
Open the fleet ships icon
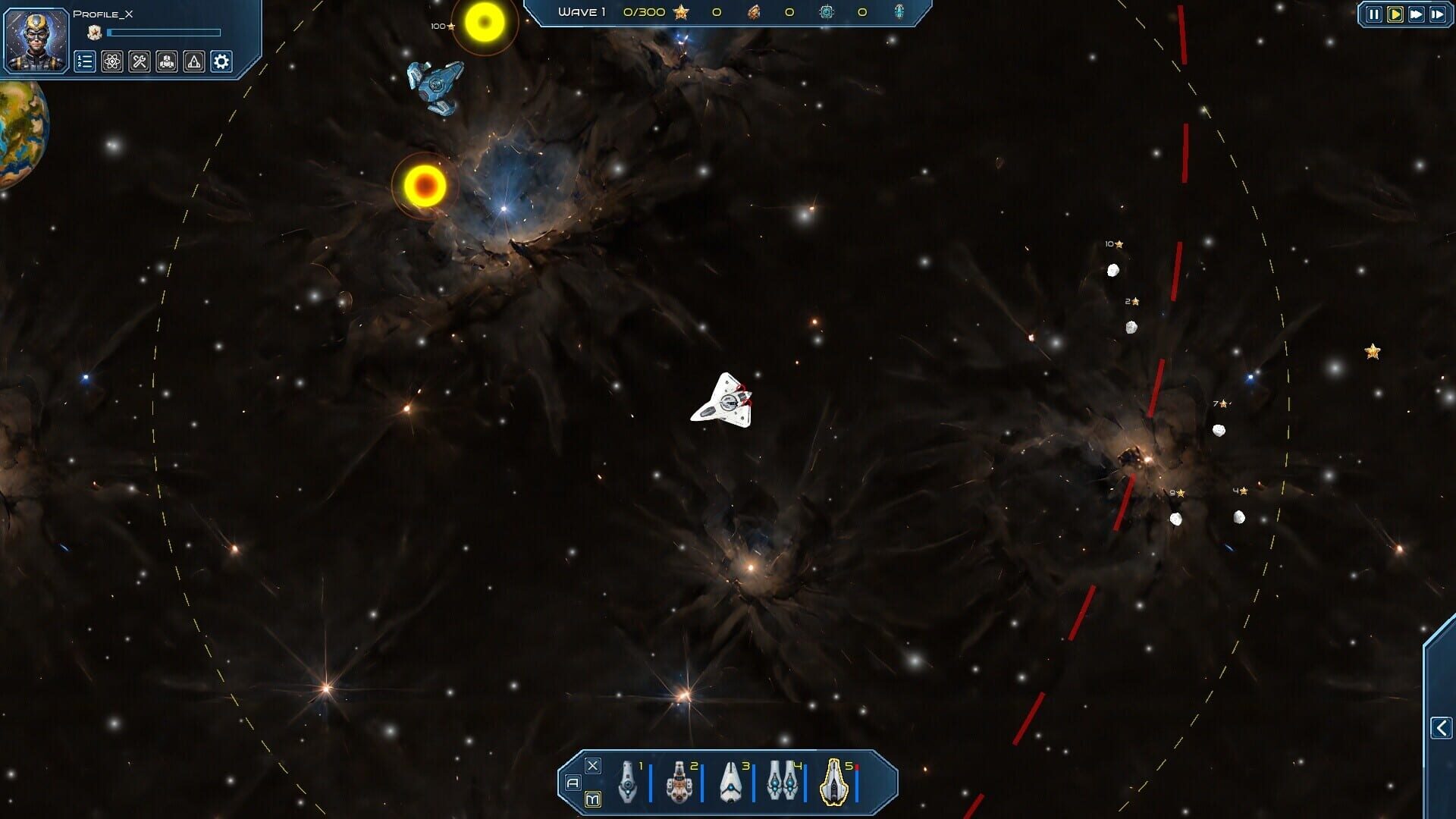point(167,62)
